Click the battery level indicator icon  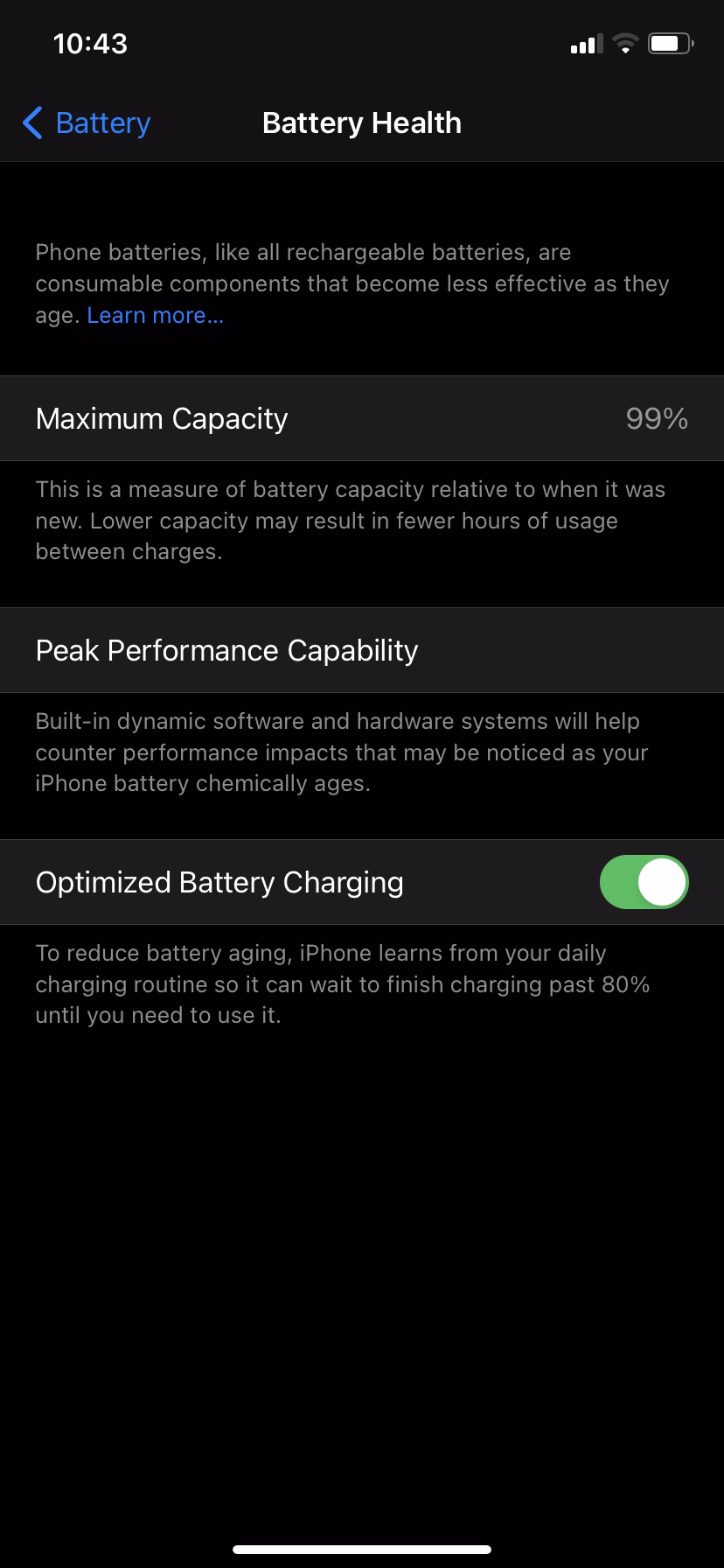point(669,42)
